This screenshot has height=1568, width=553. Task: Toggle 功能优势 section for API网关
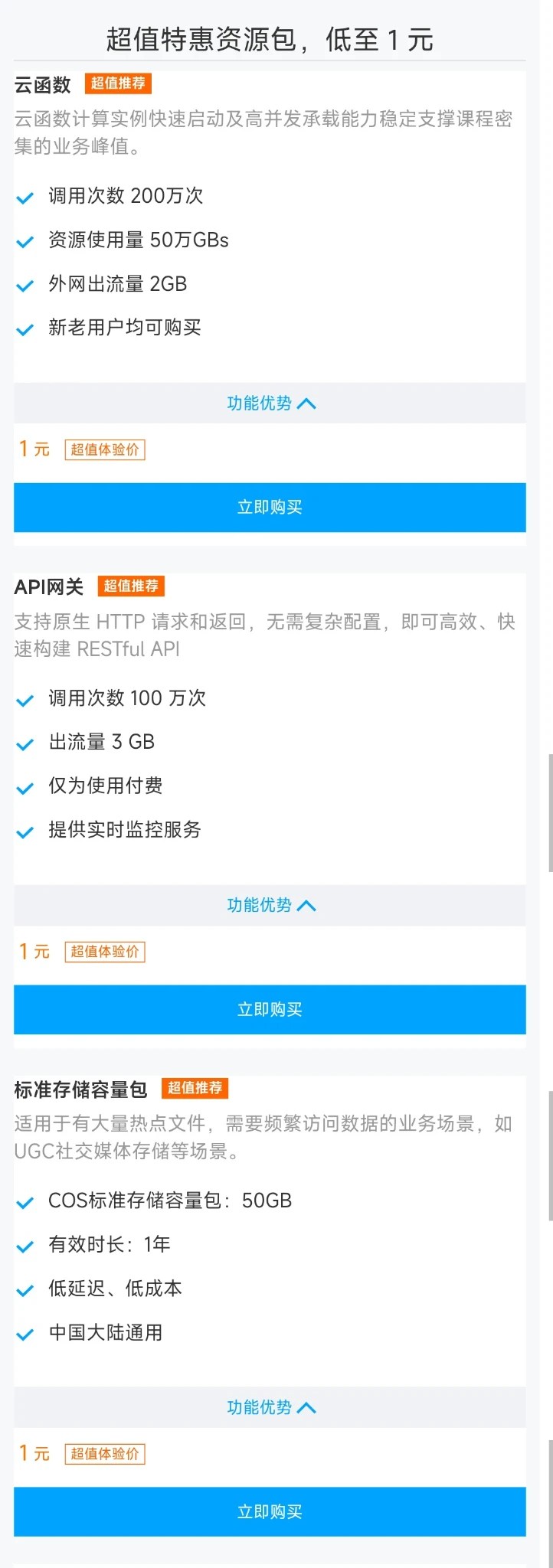coord(270,906)
